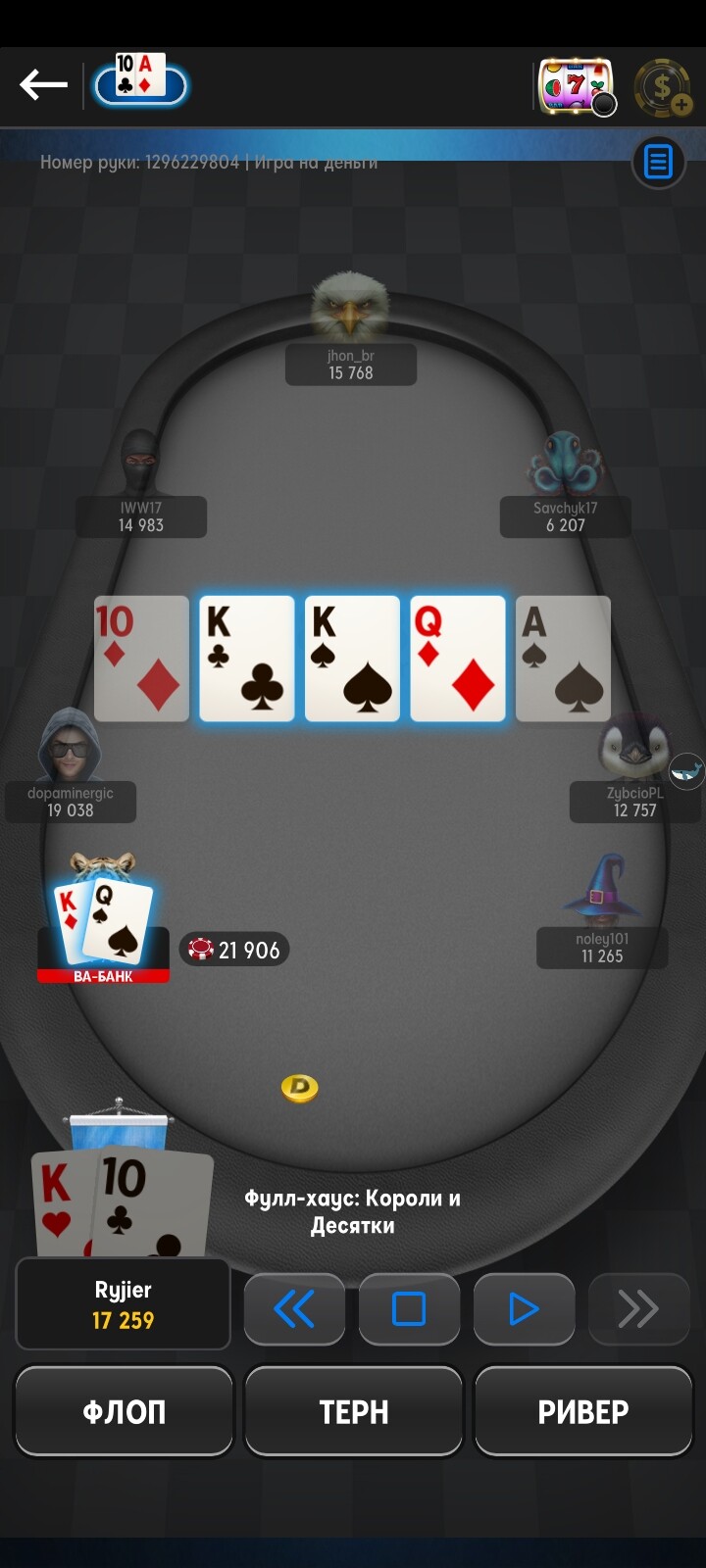The width and height of the screenshot is (706, 1568).
Task: Open the slot machine mini-game
Action: (x=577, y=87)
